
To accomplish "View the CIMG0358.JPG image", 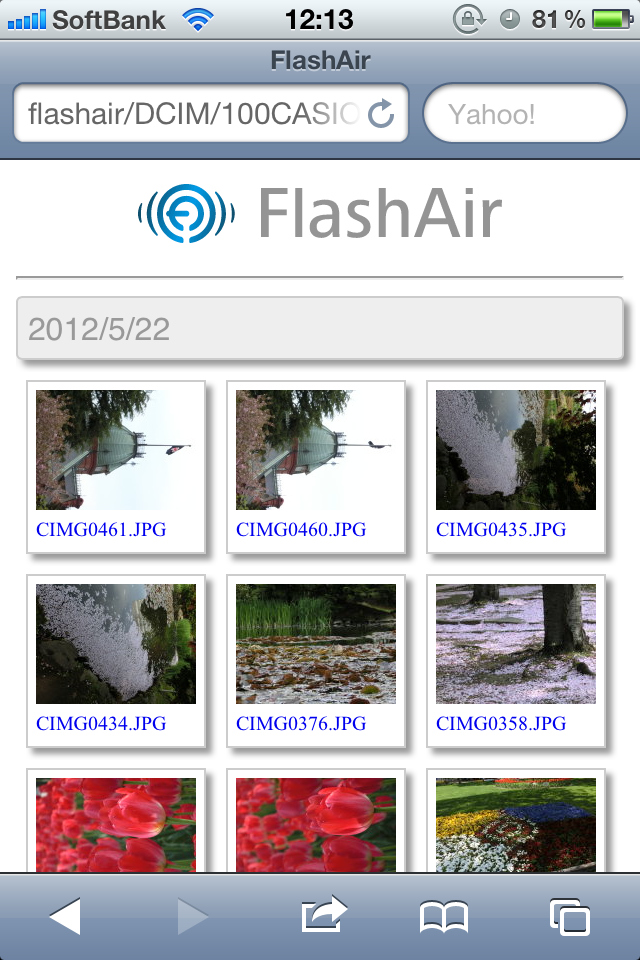I will [516, 645].
